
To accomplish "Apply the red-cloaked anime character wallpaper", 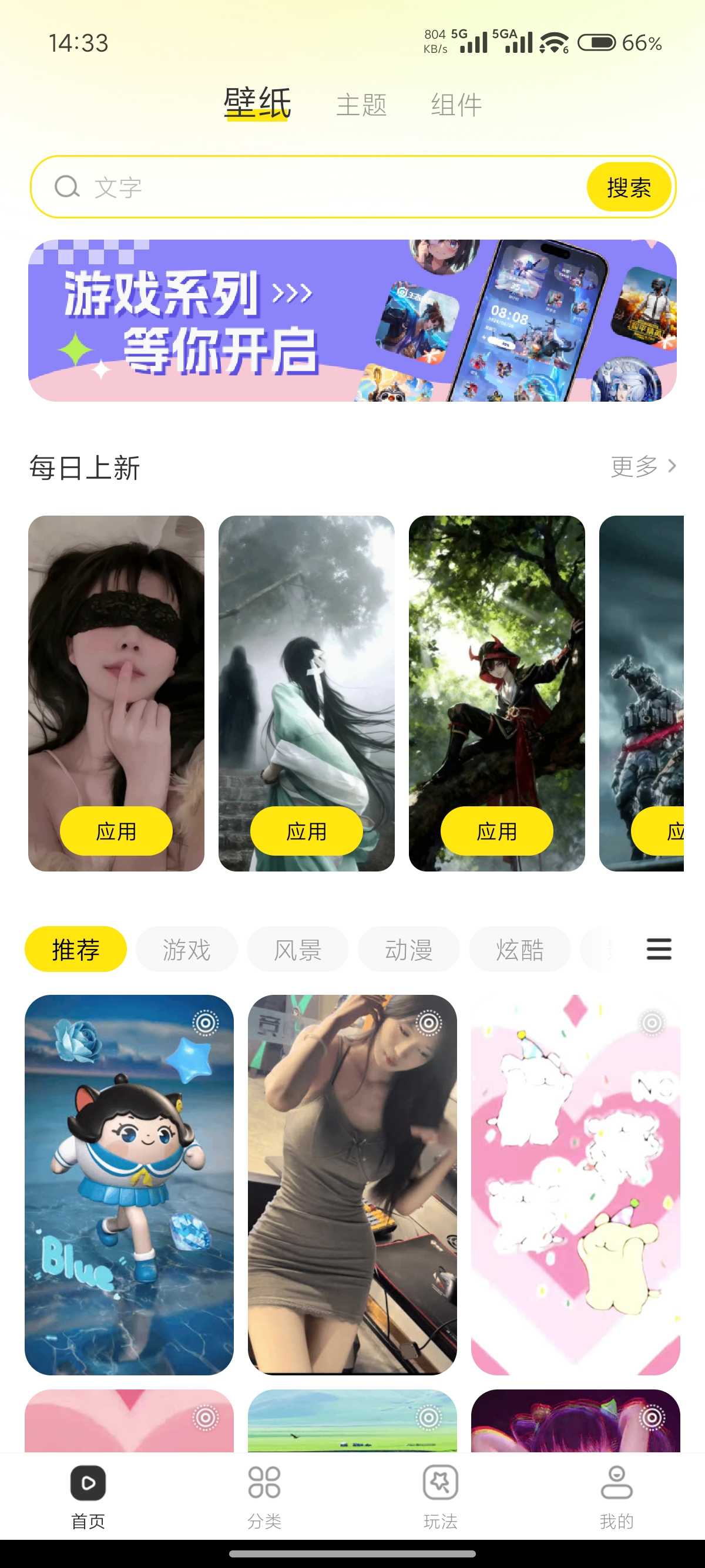I will pyautogui.click(x=497, y=831).
